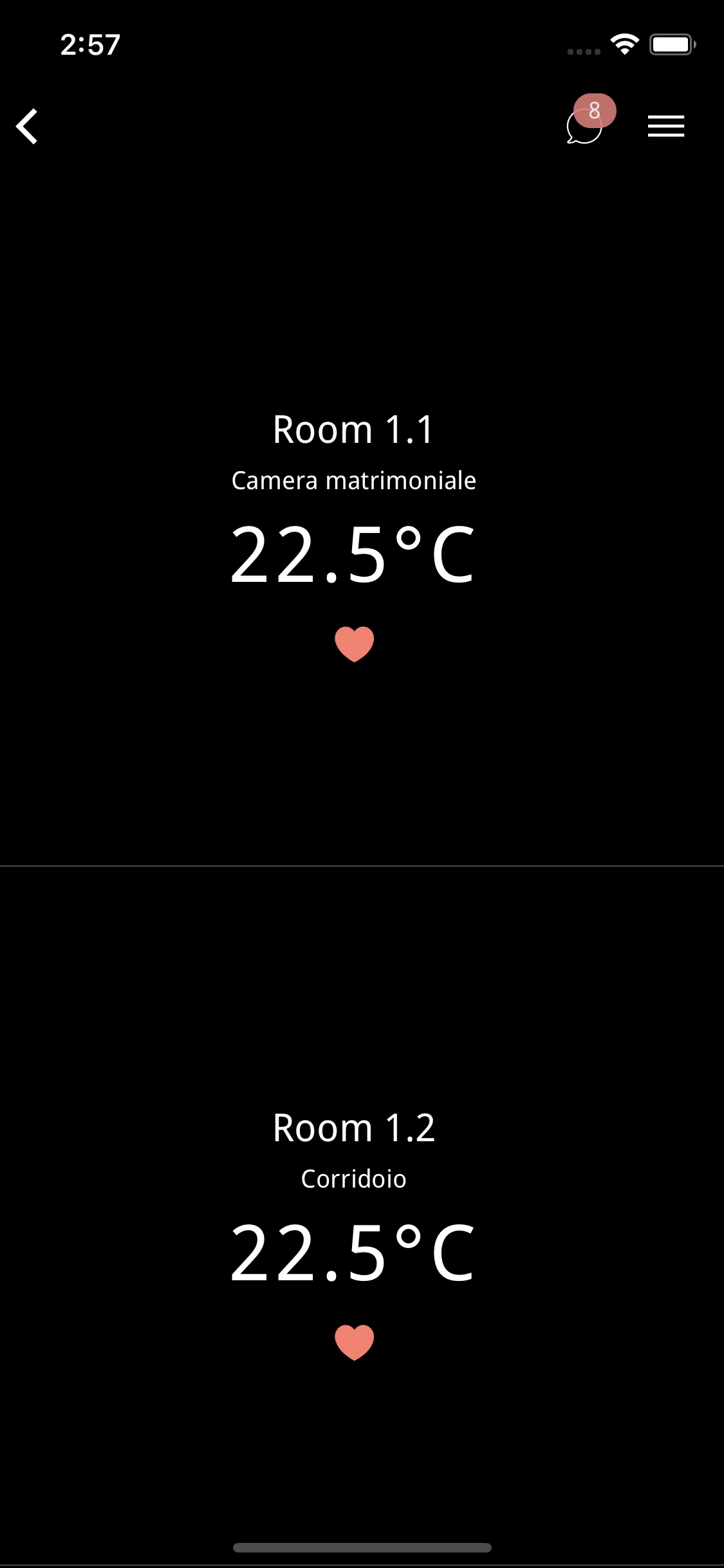Open Room 1.2 Corridoio card
The width and height of the screenshot is (724, 1568).
click(362, 1215)
